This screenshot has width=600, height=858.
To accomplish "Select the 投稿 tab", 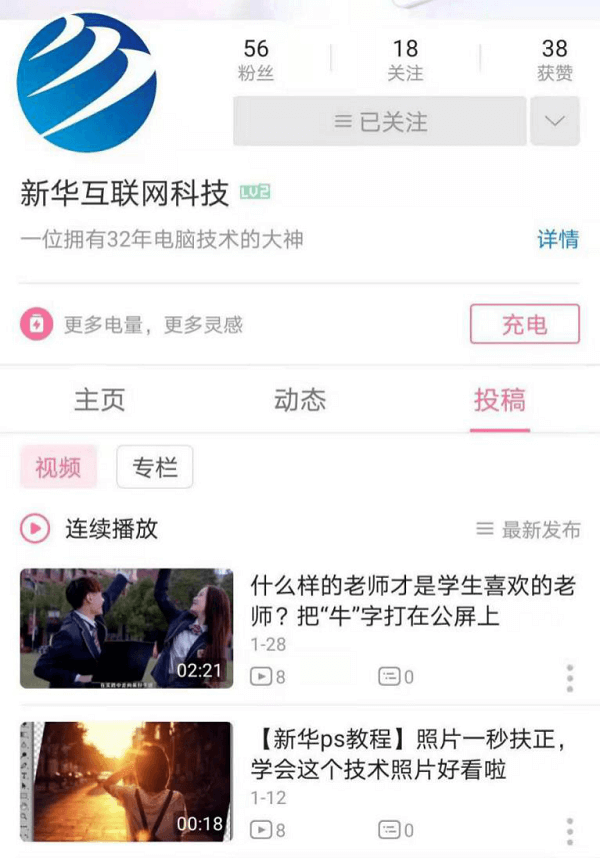I will (500, 400).
